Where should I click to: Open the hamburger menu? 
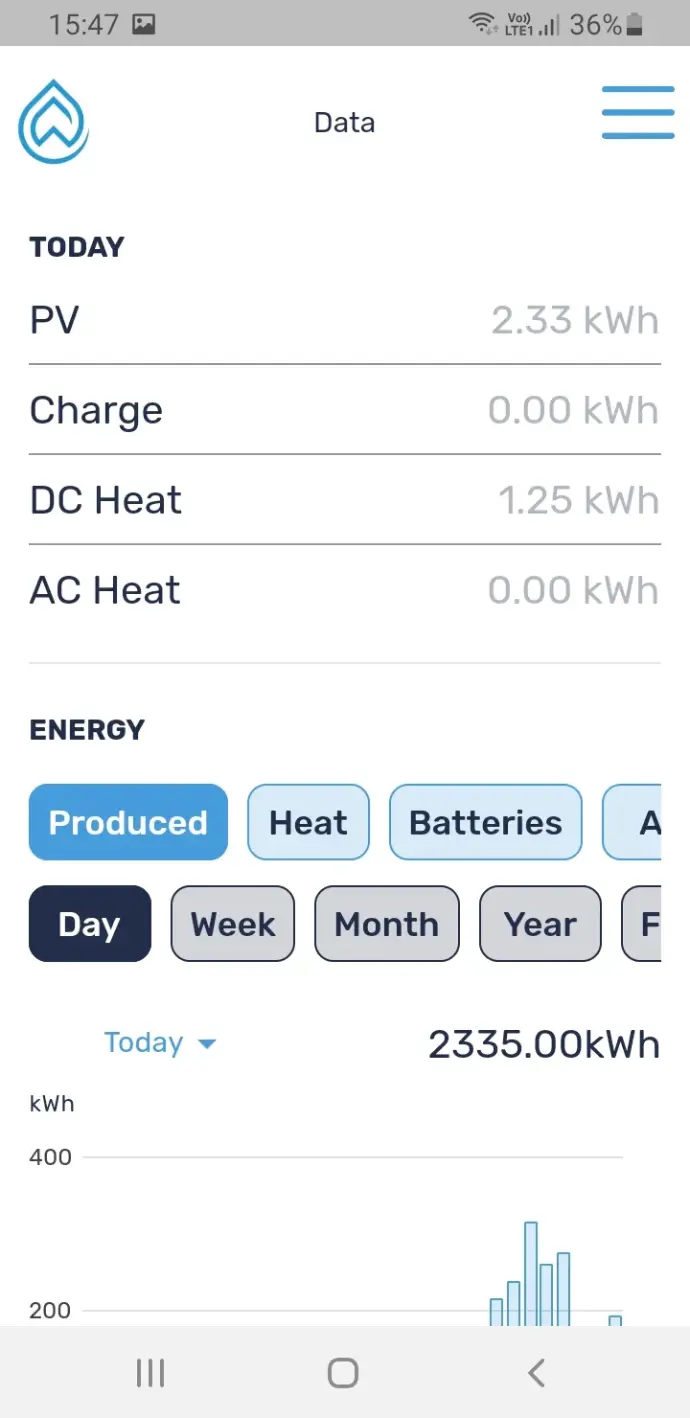638,113
